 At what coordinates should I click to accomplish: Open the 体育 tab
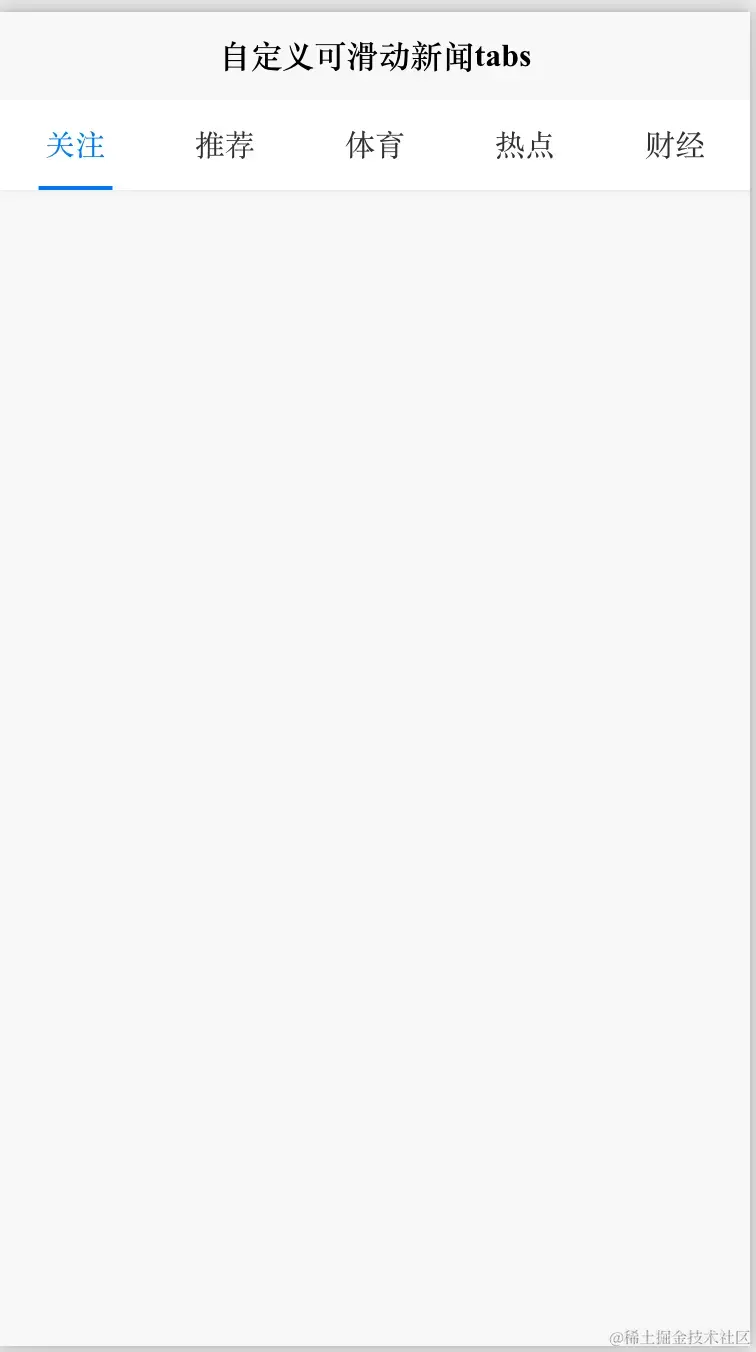(375, 146)
